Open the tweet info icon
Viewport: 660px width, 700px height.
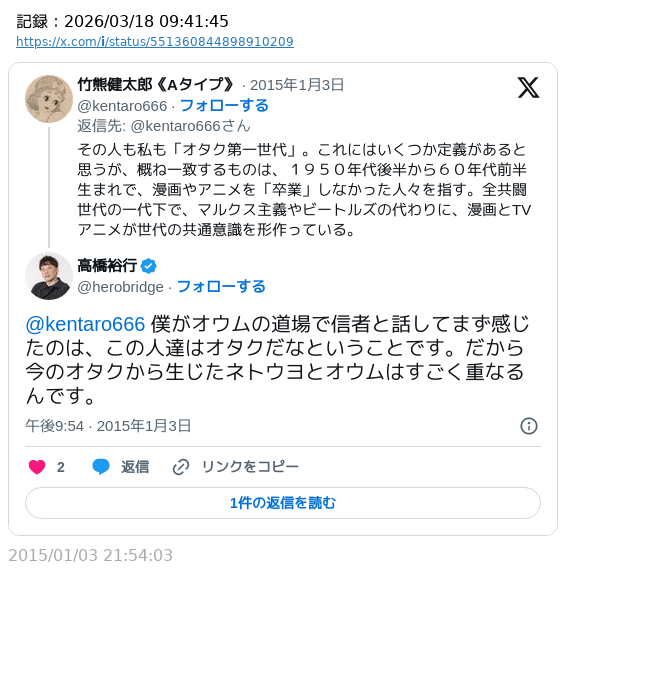pos(529,426)
